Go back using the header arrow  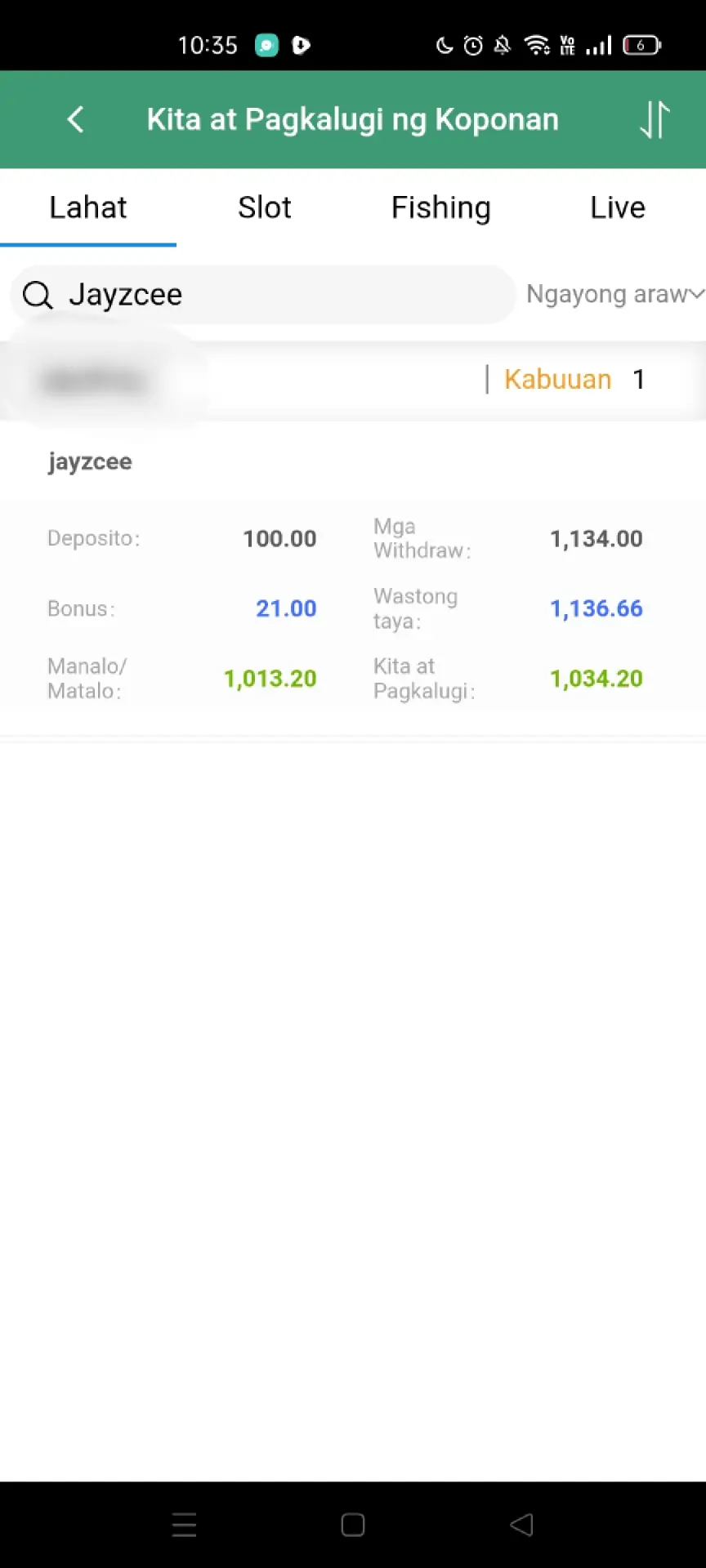[x=75, y=119]
